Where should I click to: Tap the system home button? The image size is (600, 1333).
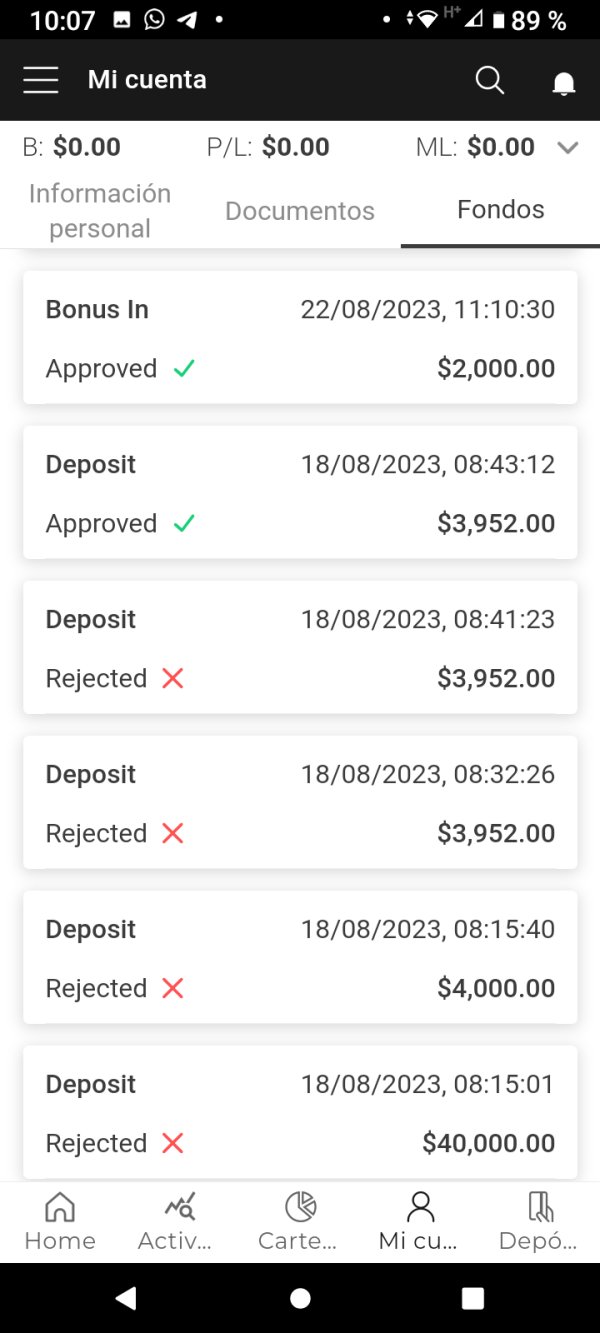click(x=300, y=1298)
